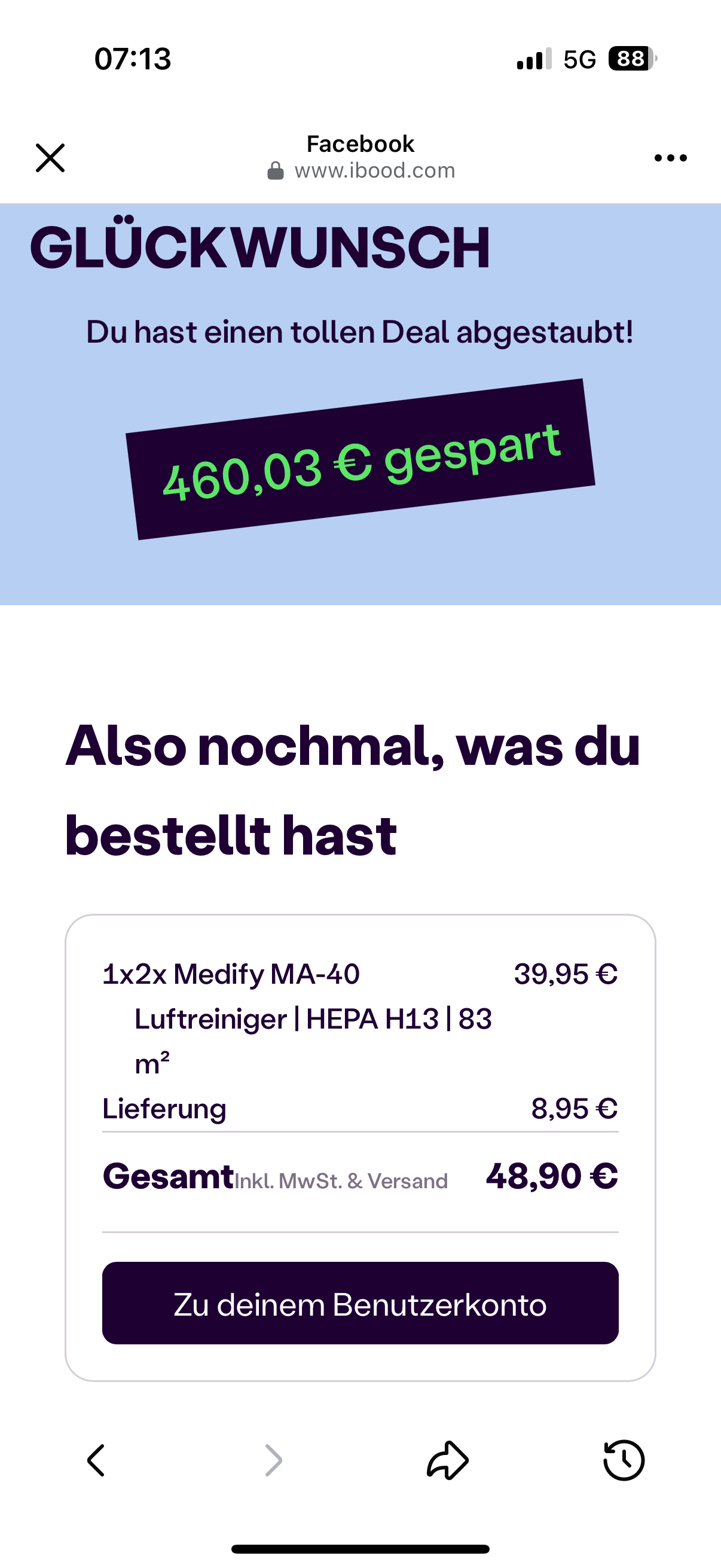Share this page via arrow icon

[448, 1460]
